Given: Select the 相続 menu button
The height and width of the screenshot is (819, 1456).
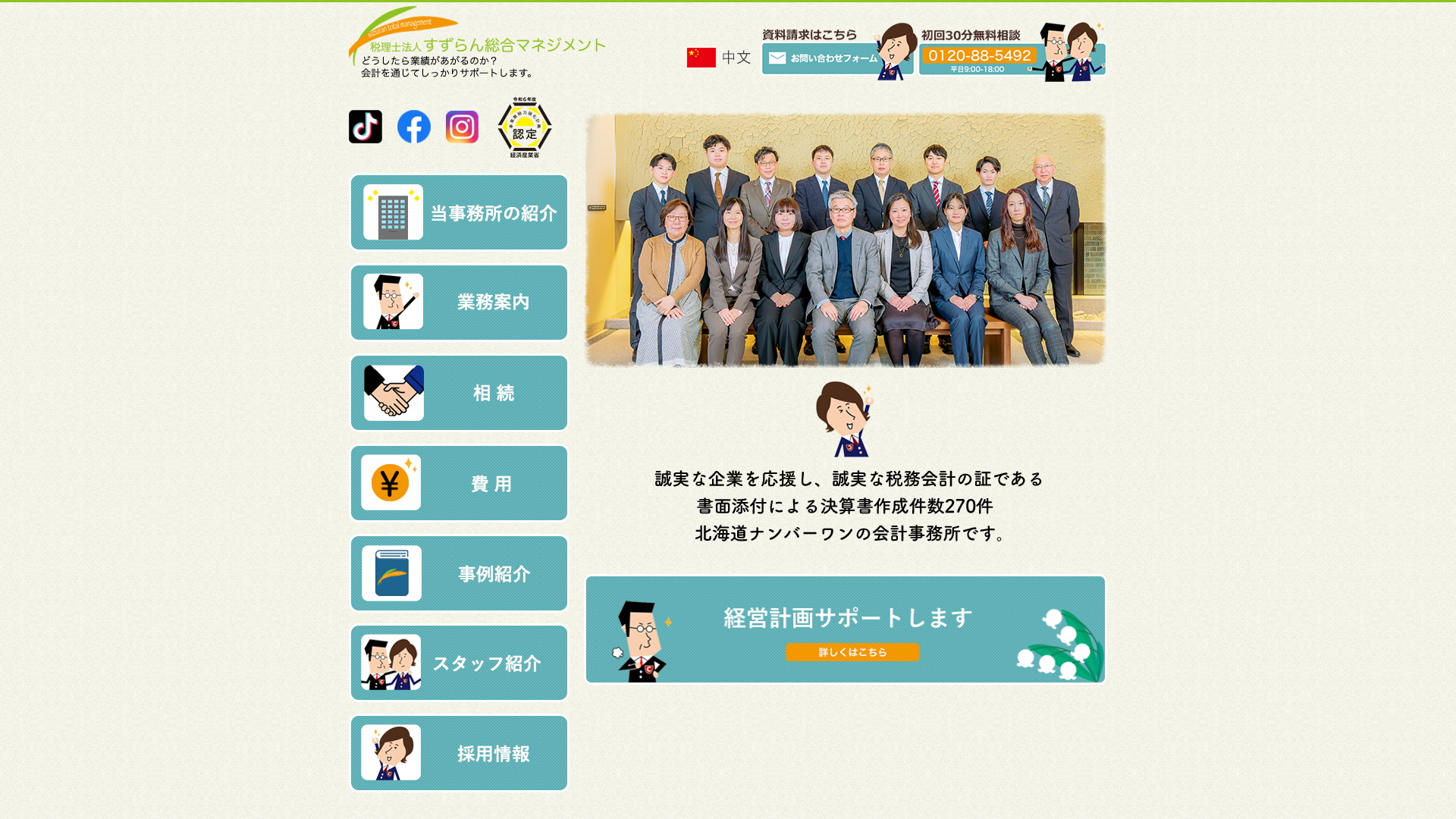Looking at the screenshot, I should coord(459,393).
